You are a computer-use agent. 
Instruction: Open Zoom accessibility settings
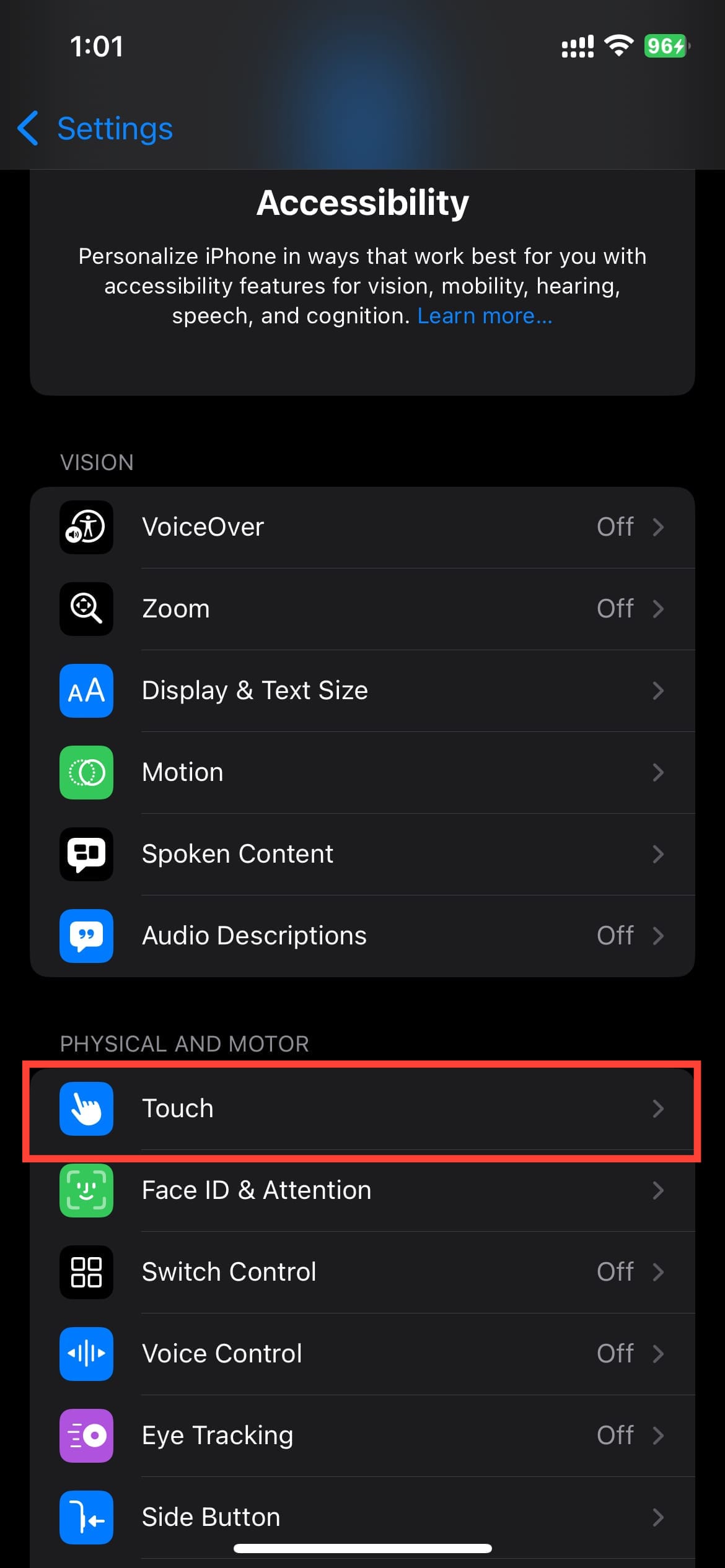coord(362,609)
